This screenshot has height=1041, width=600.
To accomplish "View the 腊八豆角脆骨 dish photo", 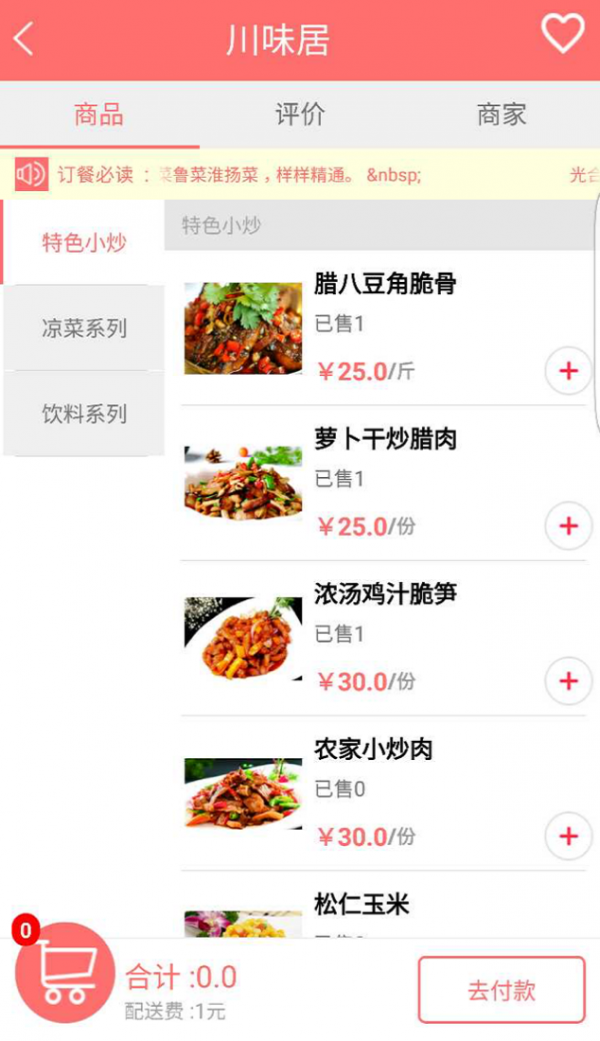I will pyautogui.click(x=243, y=328).
